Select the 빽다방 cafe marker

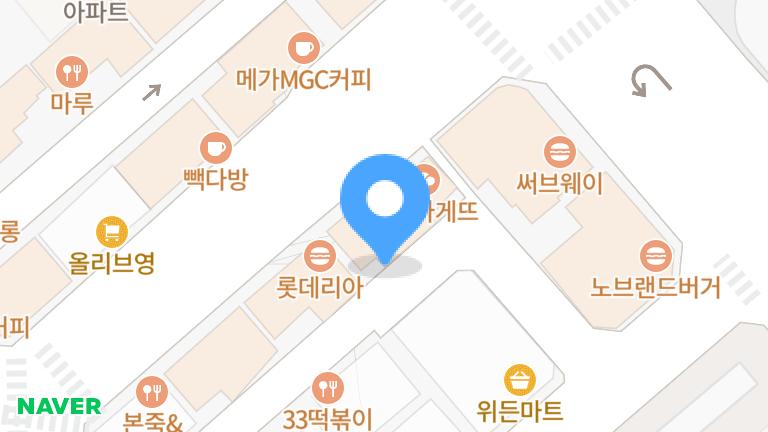[214, 149]
